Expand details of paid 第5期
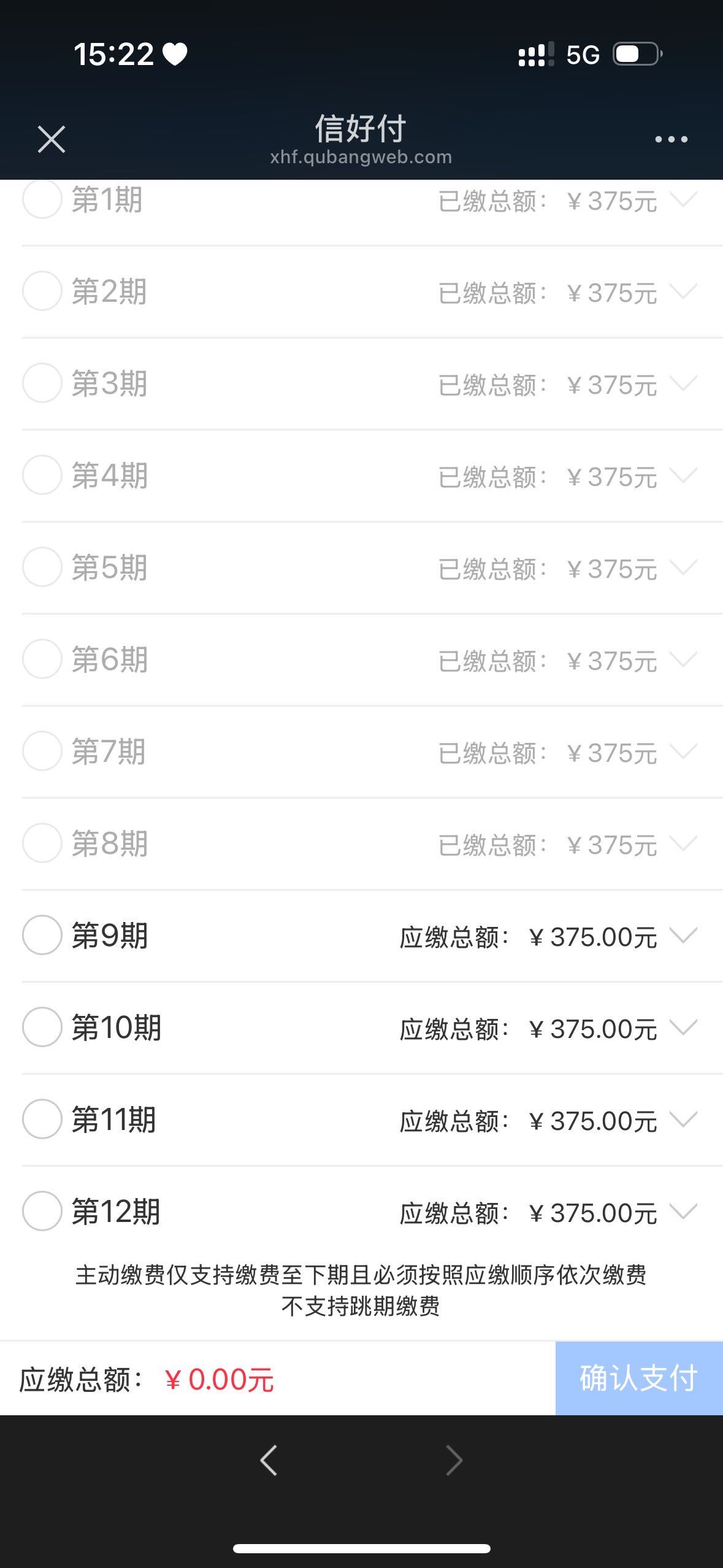The image size is (723, 1568). 684,567
